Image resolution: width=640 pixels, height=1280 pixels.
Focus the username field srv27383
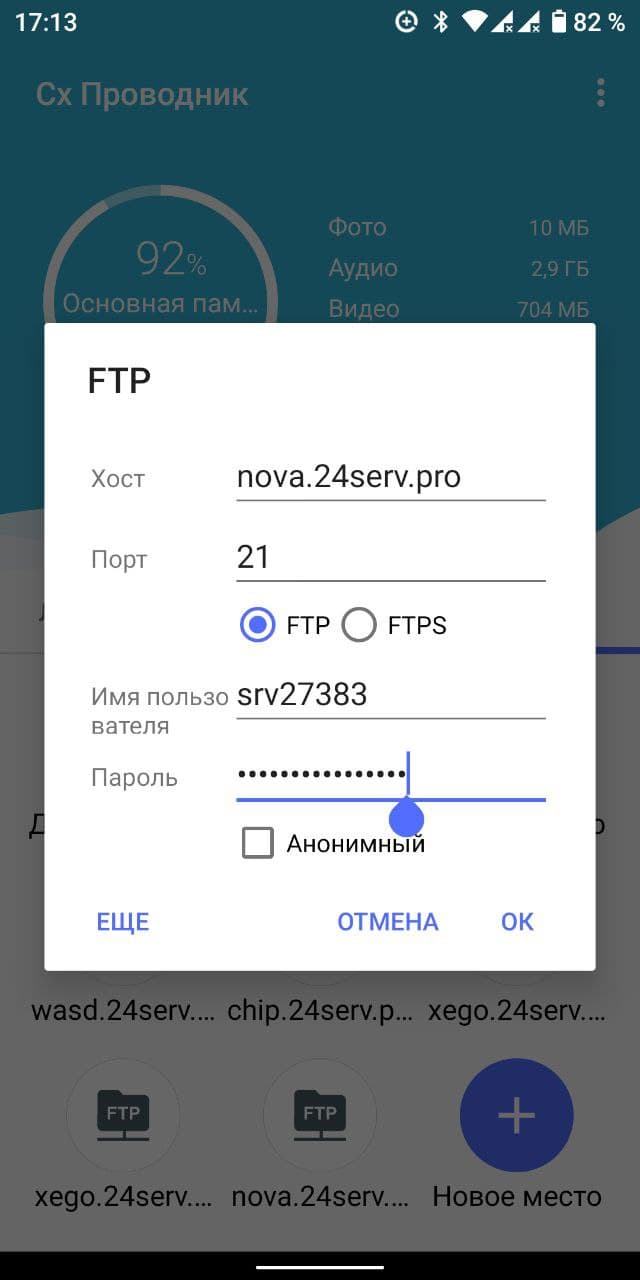pos(390,696)
